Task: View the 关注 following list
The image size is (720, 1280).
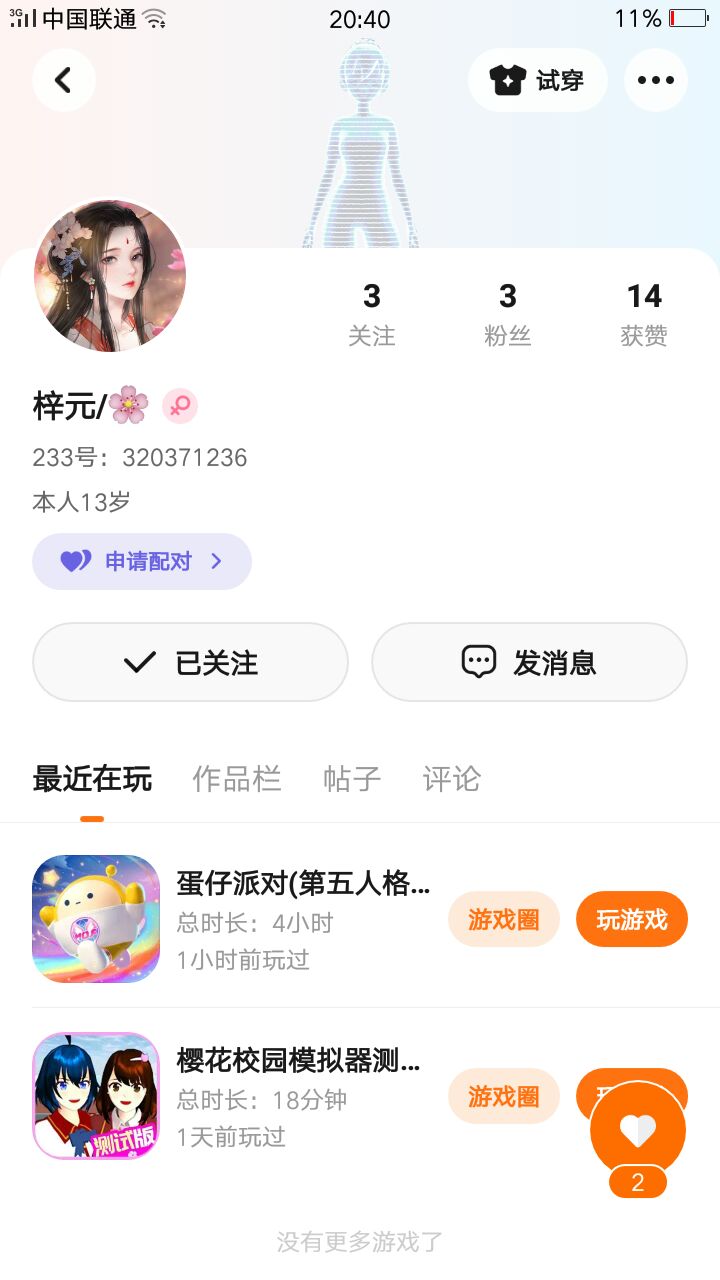Action: click(372, 314)
